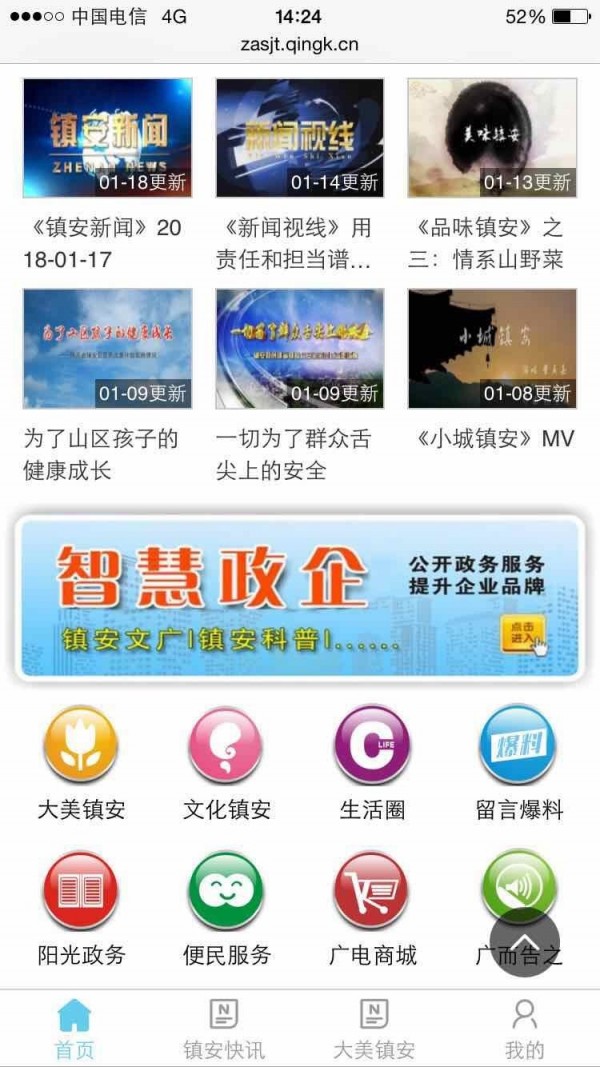The image size is (600, 1067).
Task: Visit the 广电商城 shop
Action: [x=372, y=890]
